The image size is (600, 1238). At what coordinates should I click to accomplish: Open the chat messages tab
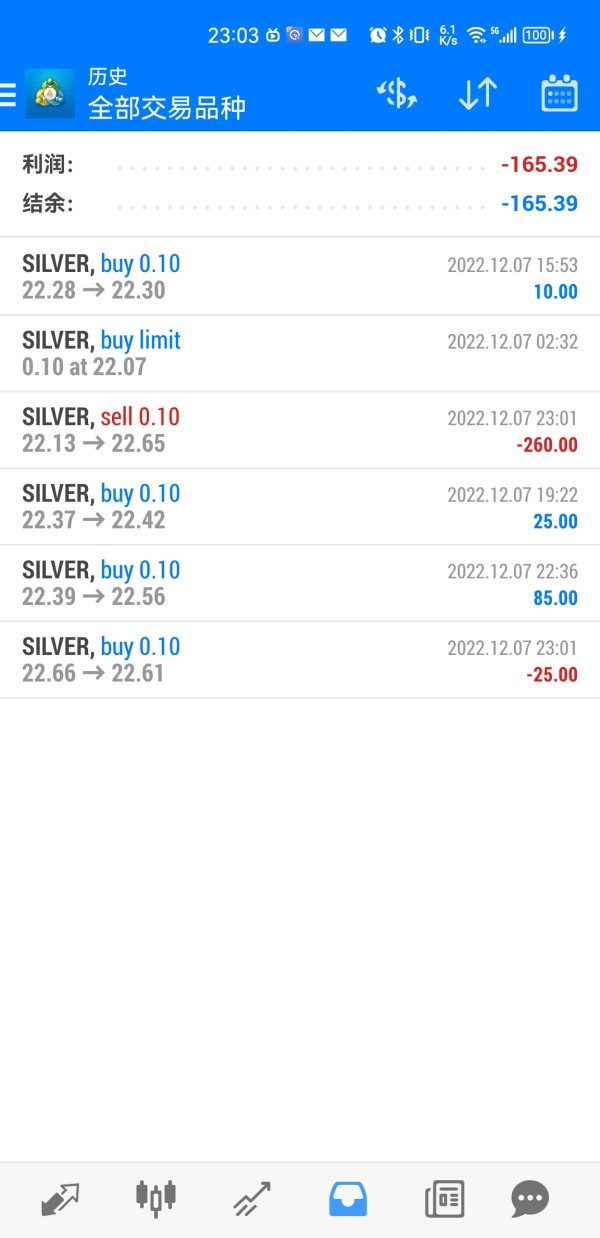(x=530, y=1197)
